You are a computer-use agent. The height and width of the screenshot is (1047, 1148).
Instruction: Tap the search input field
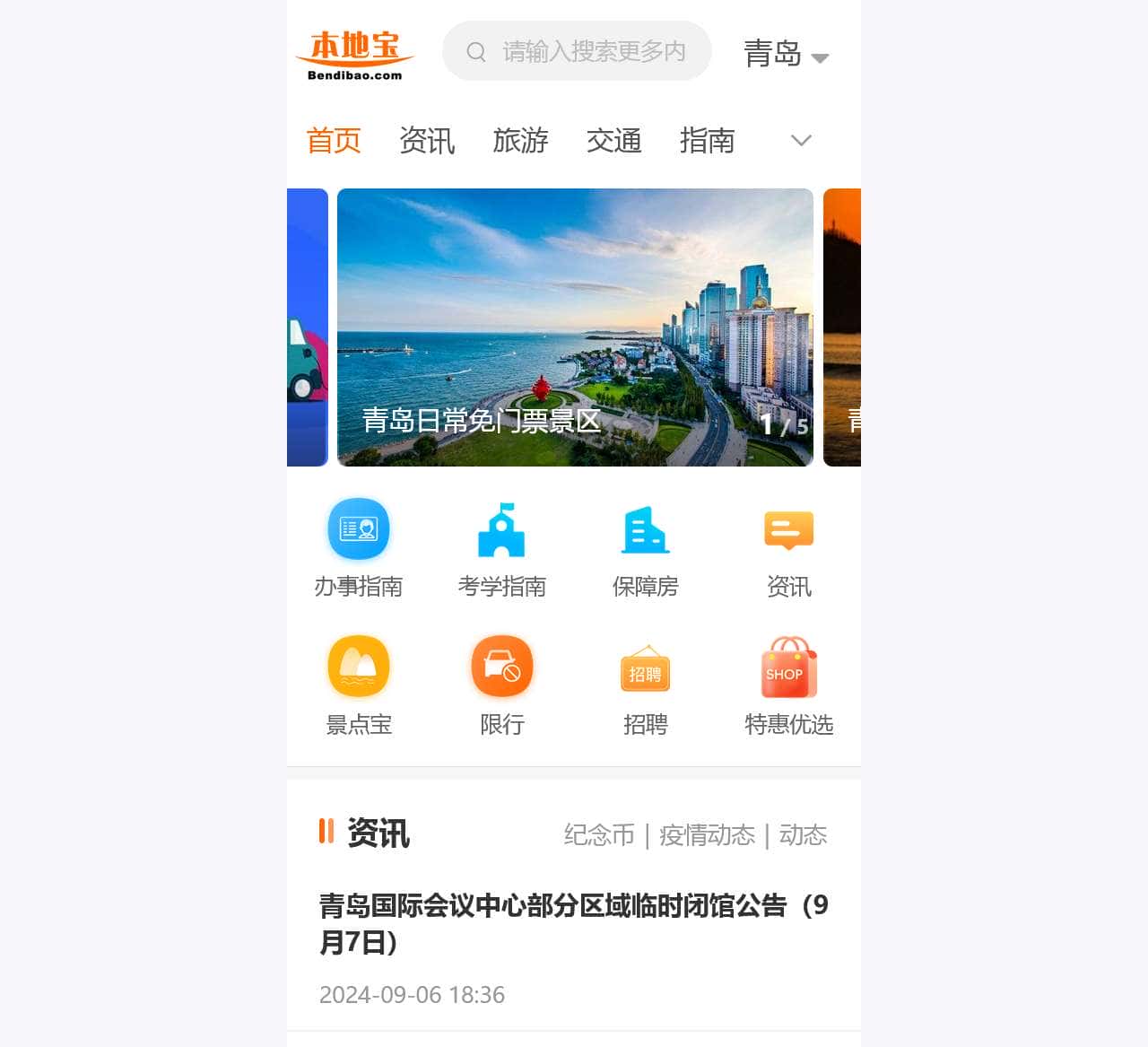click(592, 52)
